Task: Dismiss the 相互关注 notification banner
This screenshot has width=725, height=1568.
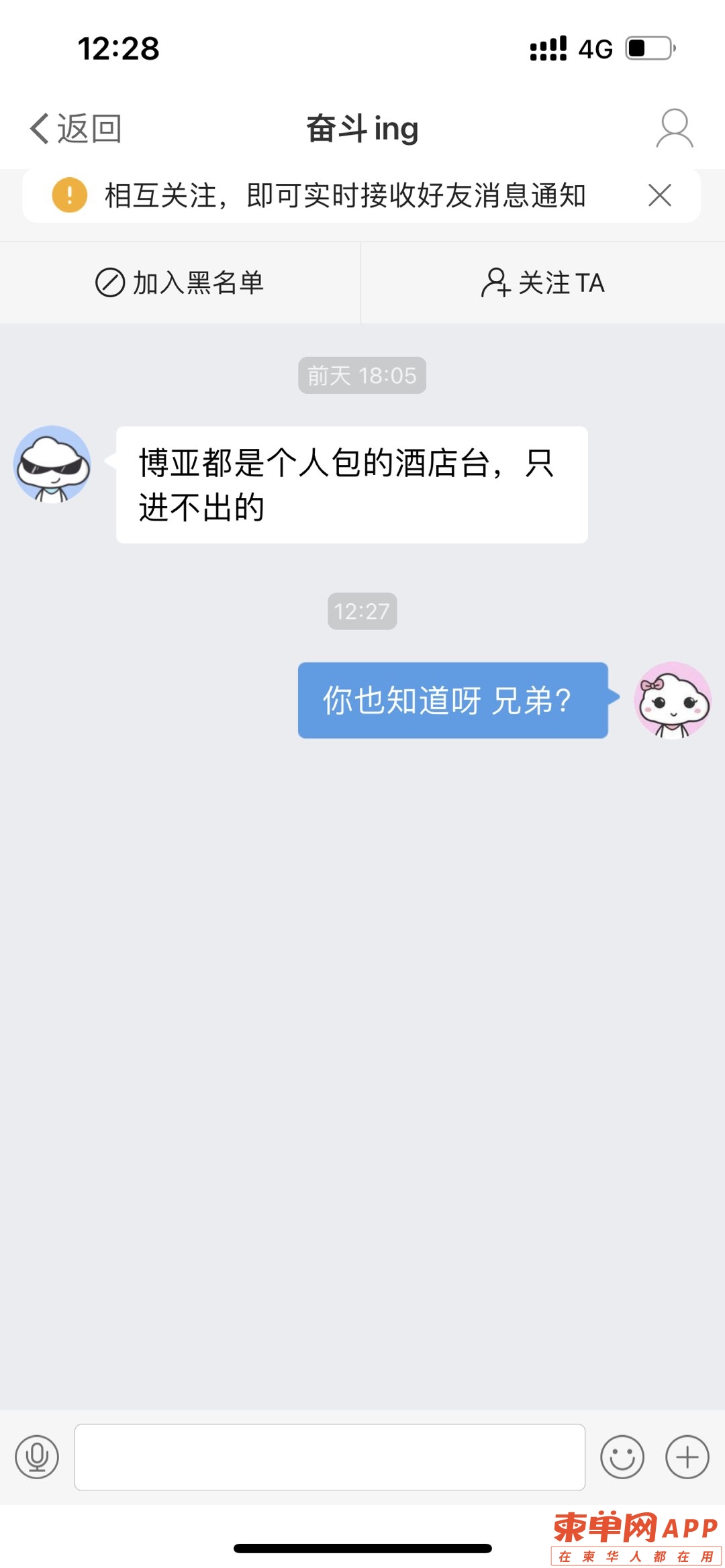Action: tap(660, 195)
